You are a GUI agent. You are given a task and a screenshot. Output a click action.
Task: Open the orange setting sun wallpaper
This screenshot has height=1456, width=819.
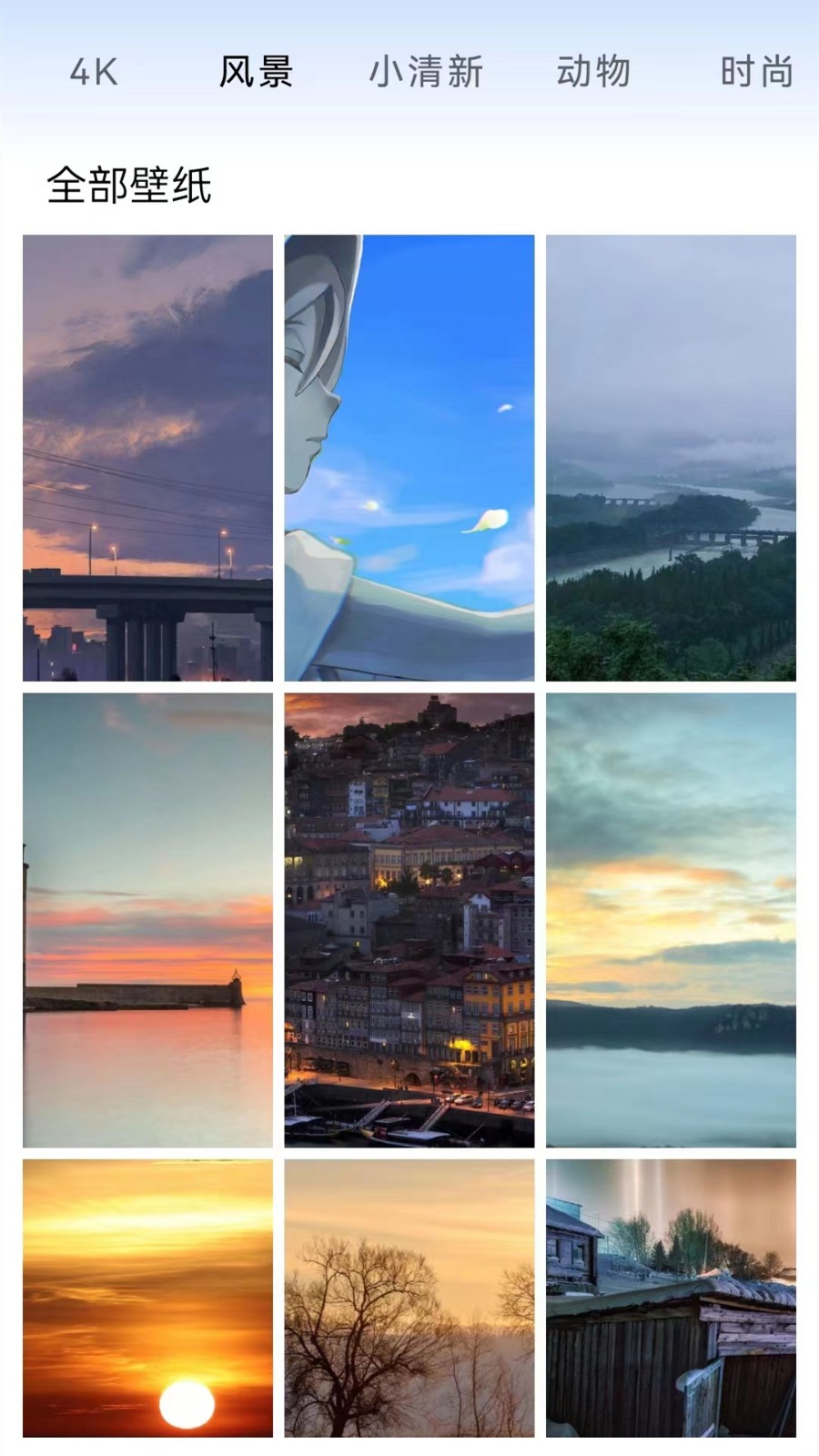[x=147, y=1299]
